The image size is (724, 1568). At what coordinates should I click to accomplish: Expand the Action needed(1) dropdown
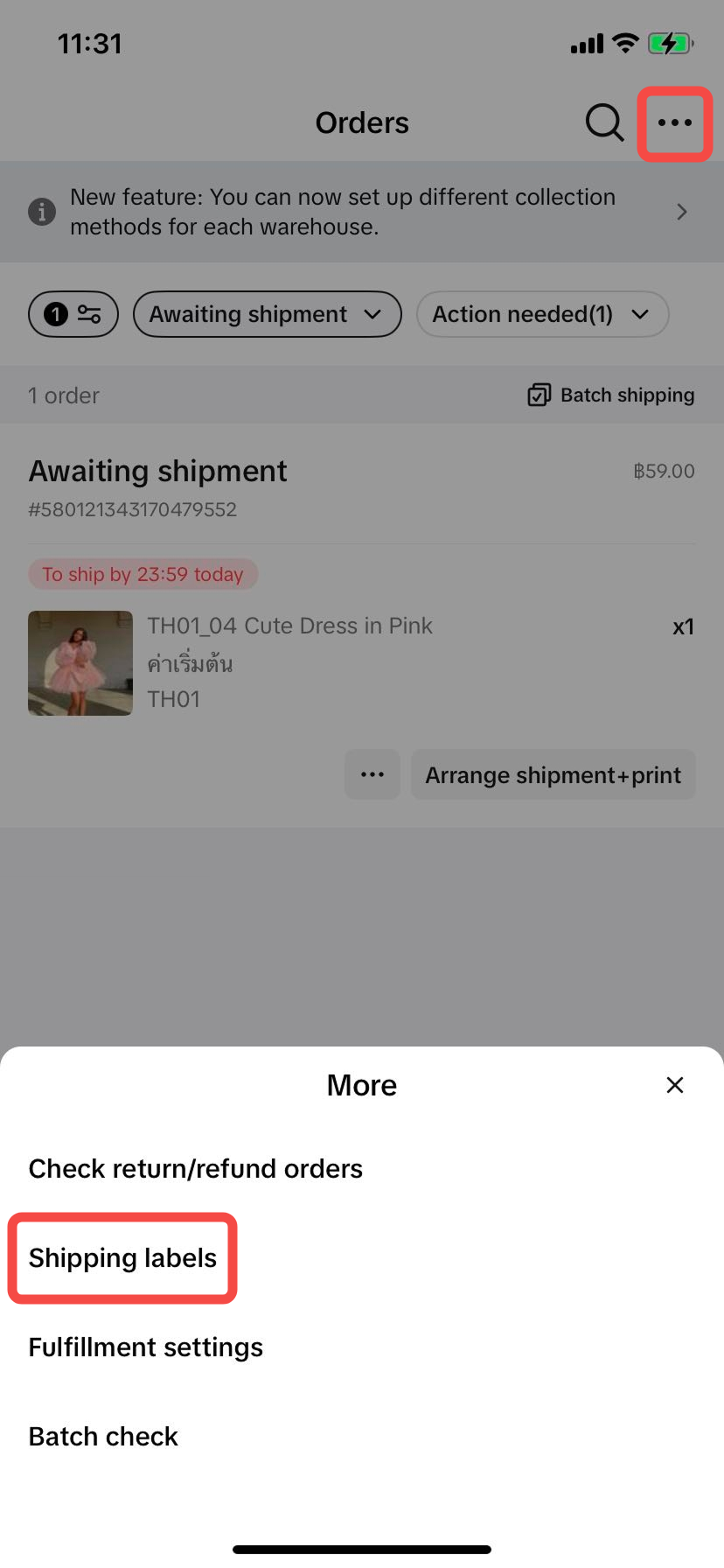coord(542,314)
